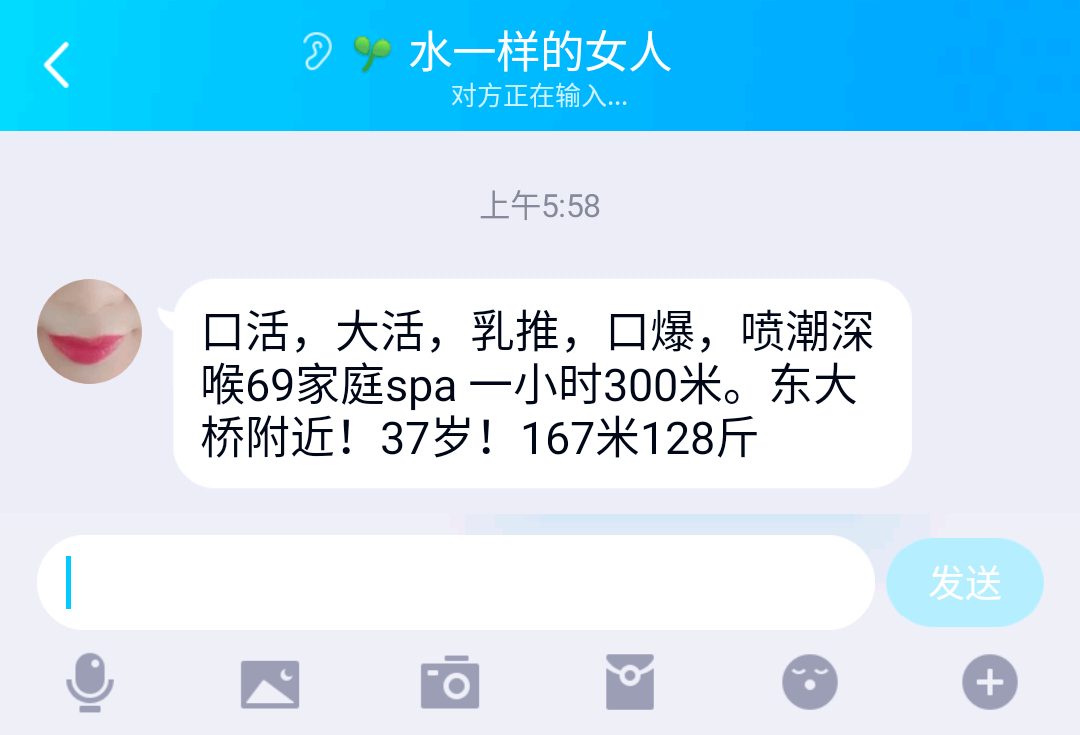The height and width of the screenshot is (735, 1080).
Task: Tap the 发送 send button
Action: [964, 582]
